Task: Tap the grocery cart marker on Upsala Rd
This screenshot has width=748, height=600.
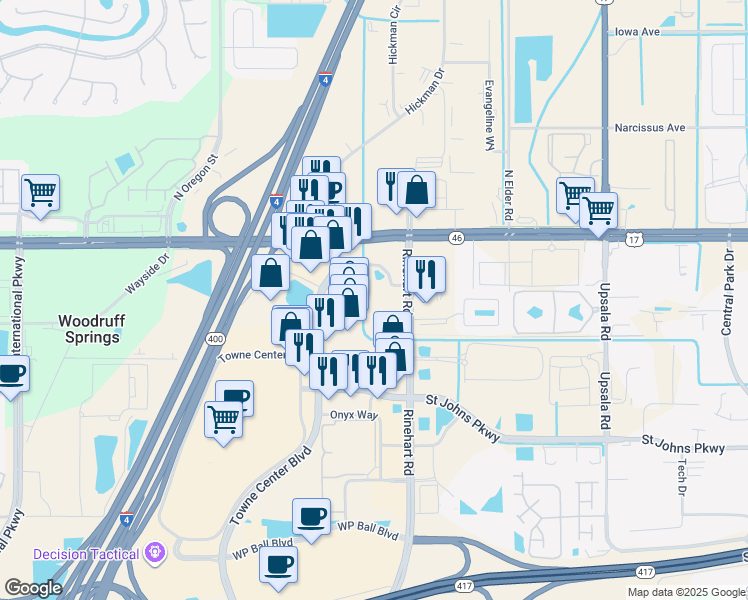Action: [598, 210]
